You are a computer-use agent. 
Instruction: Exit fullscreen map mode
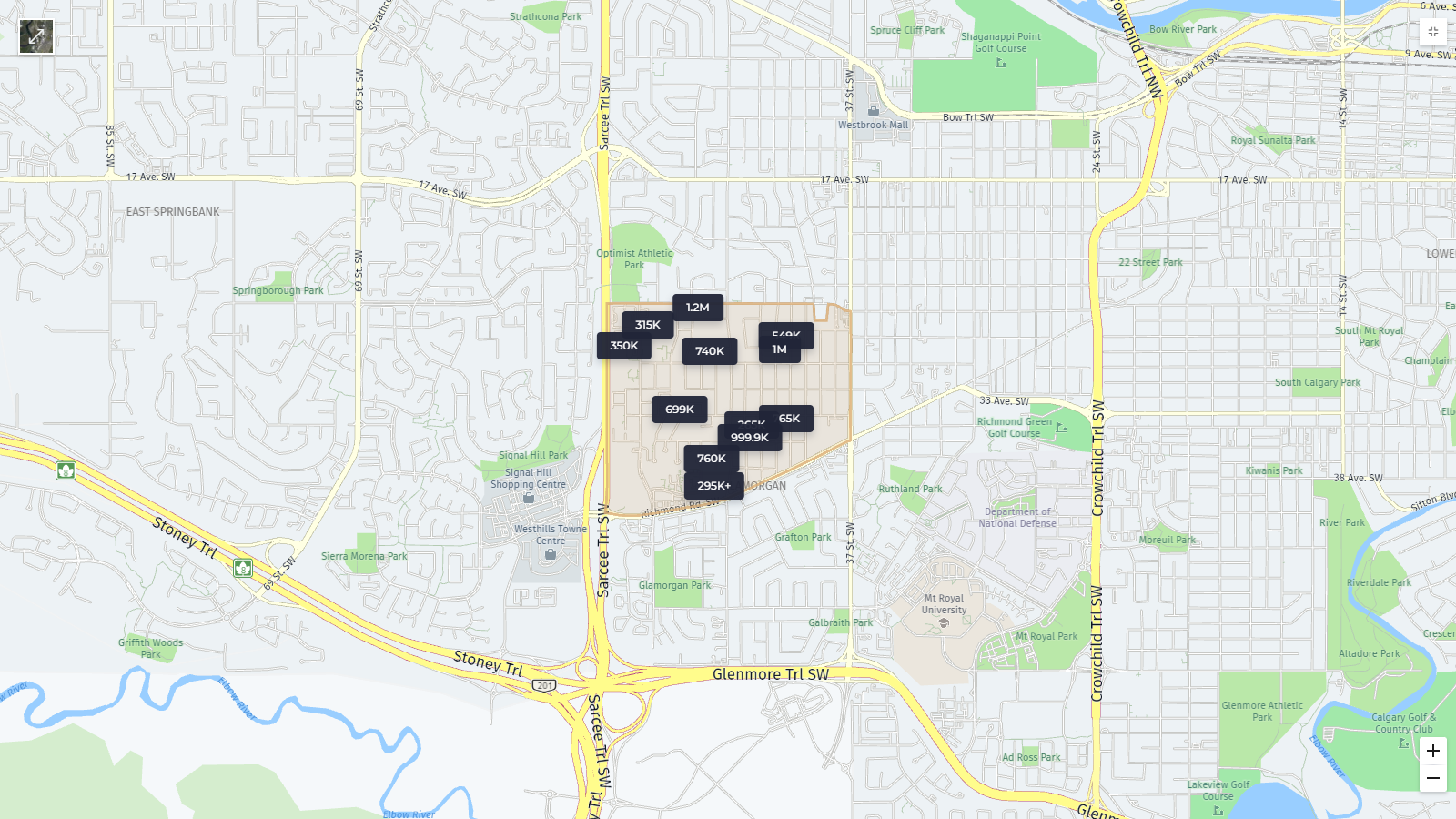click(1432, 32)
